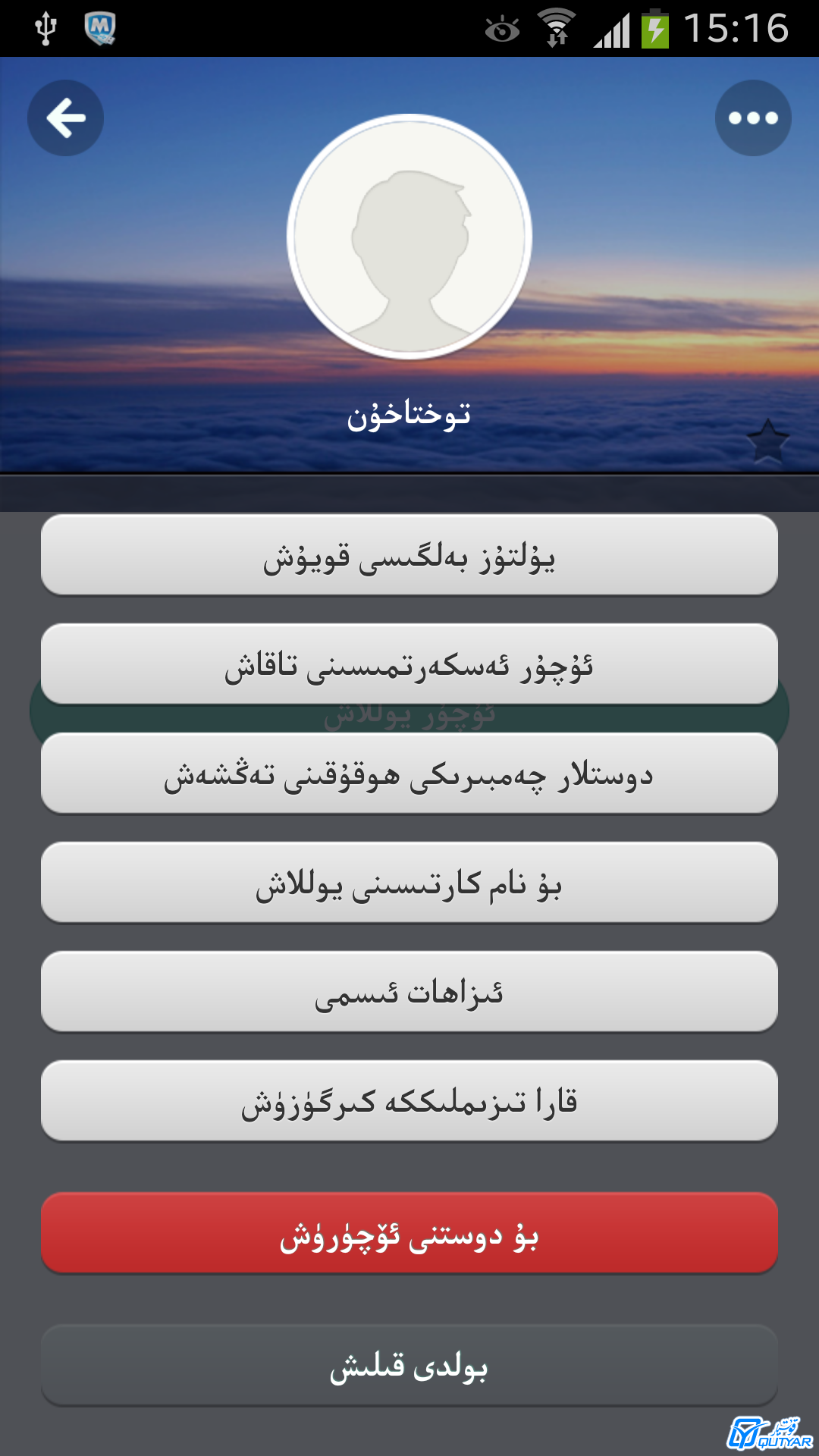Cancel with بولدى قىلىش button

(409, 1365)
